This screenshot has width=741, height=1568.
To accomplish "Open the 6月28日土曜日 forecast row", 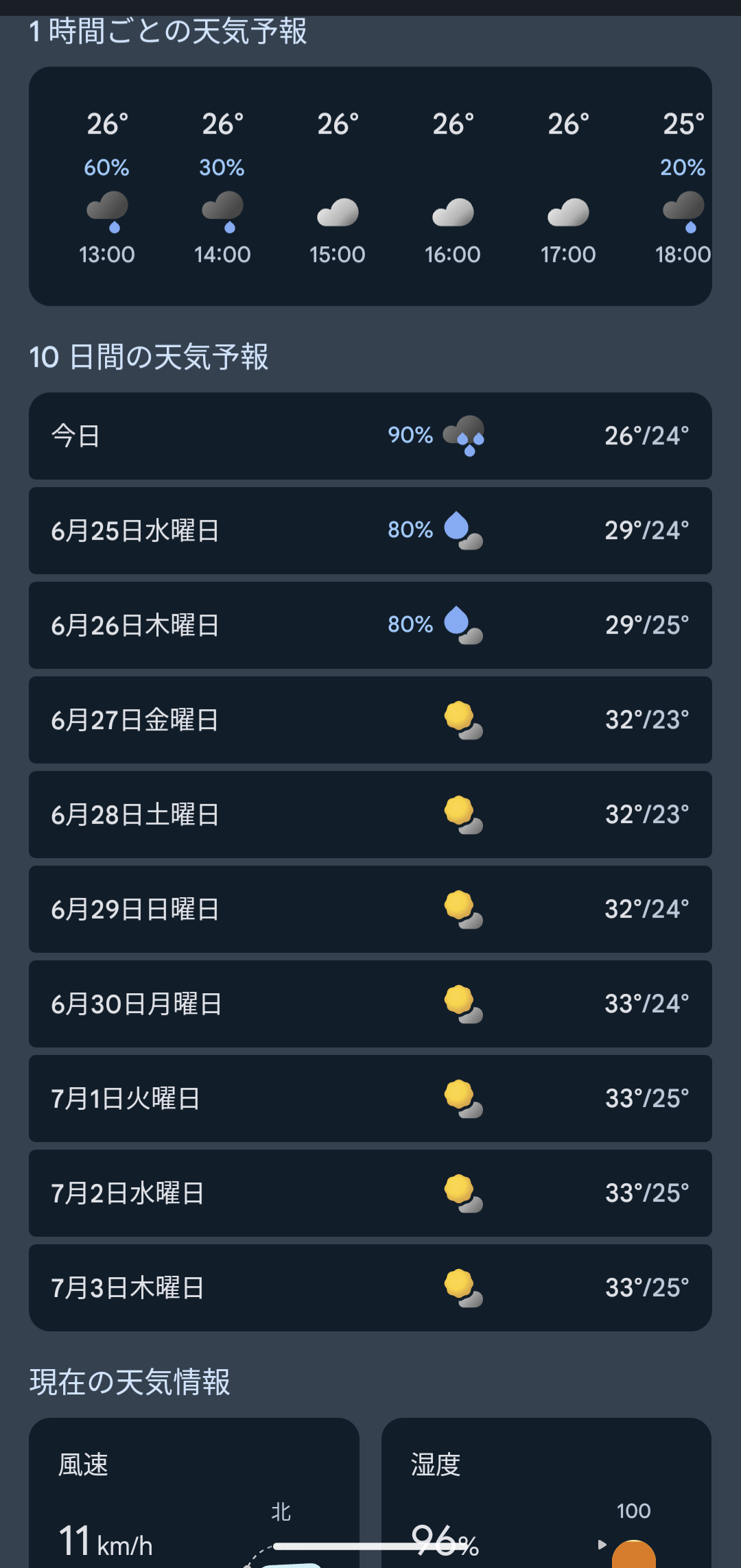I will pyautogui.click(x=370, y=814).
